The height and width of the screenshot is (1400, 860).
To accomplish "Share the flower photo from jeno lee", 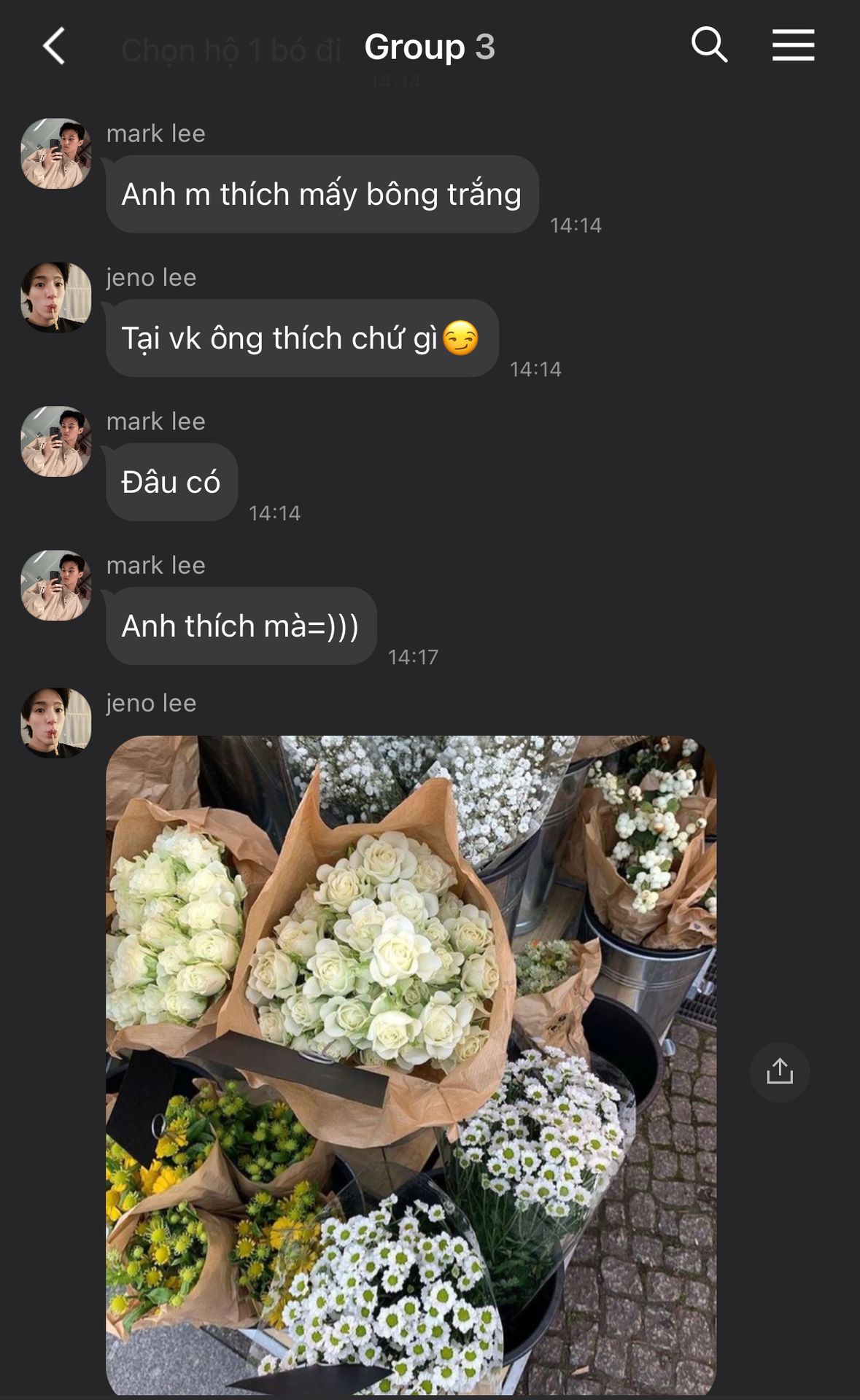I will 779,1071.
